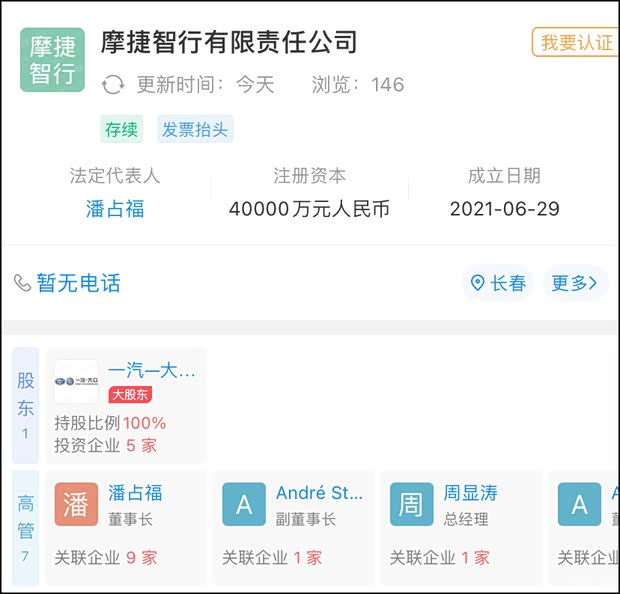Expand the 更多 contact options
The width and height of the screenshot is (620, 594).
pyautogui.click(x=575, y=283)
